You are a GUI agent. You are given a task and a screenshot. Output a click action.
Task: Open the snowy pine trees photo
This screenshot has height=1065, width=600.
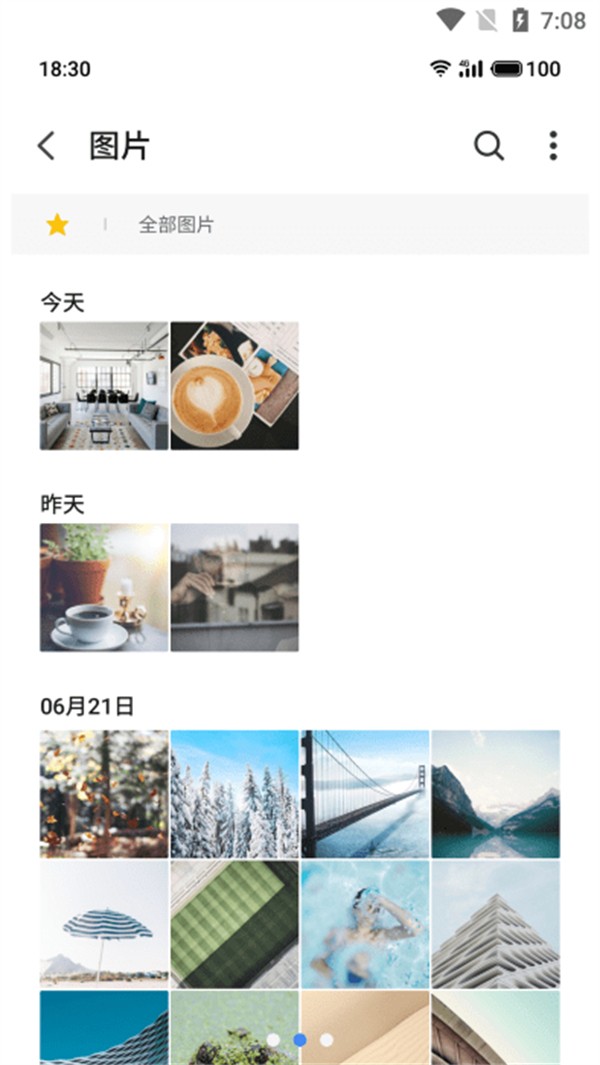pos(234,793)
